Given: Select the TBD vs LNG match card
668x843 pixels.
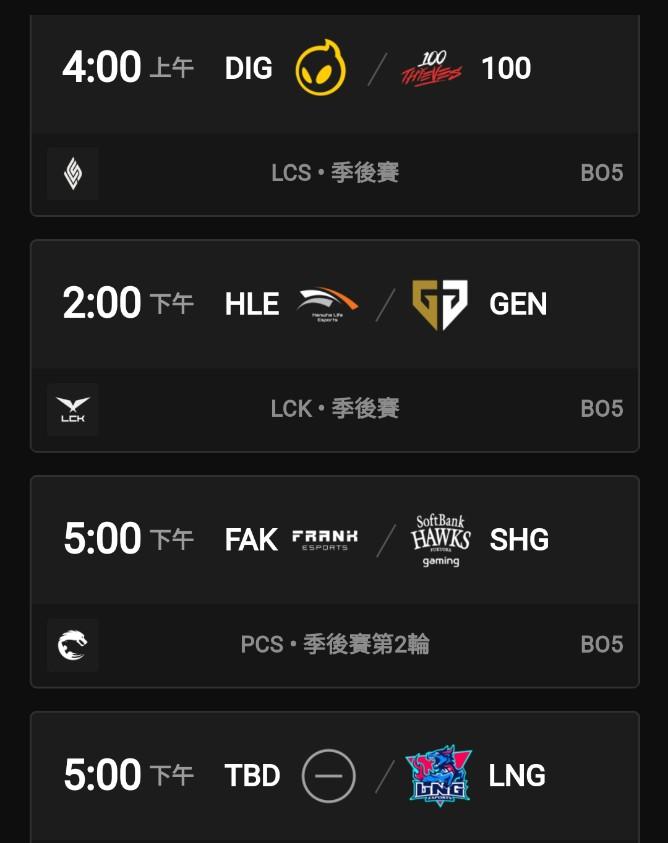Looking at the screenshot, I should 334,777.
